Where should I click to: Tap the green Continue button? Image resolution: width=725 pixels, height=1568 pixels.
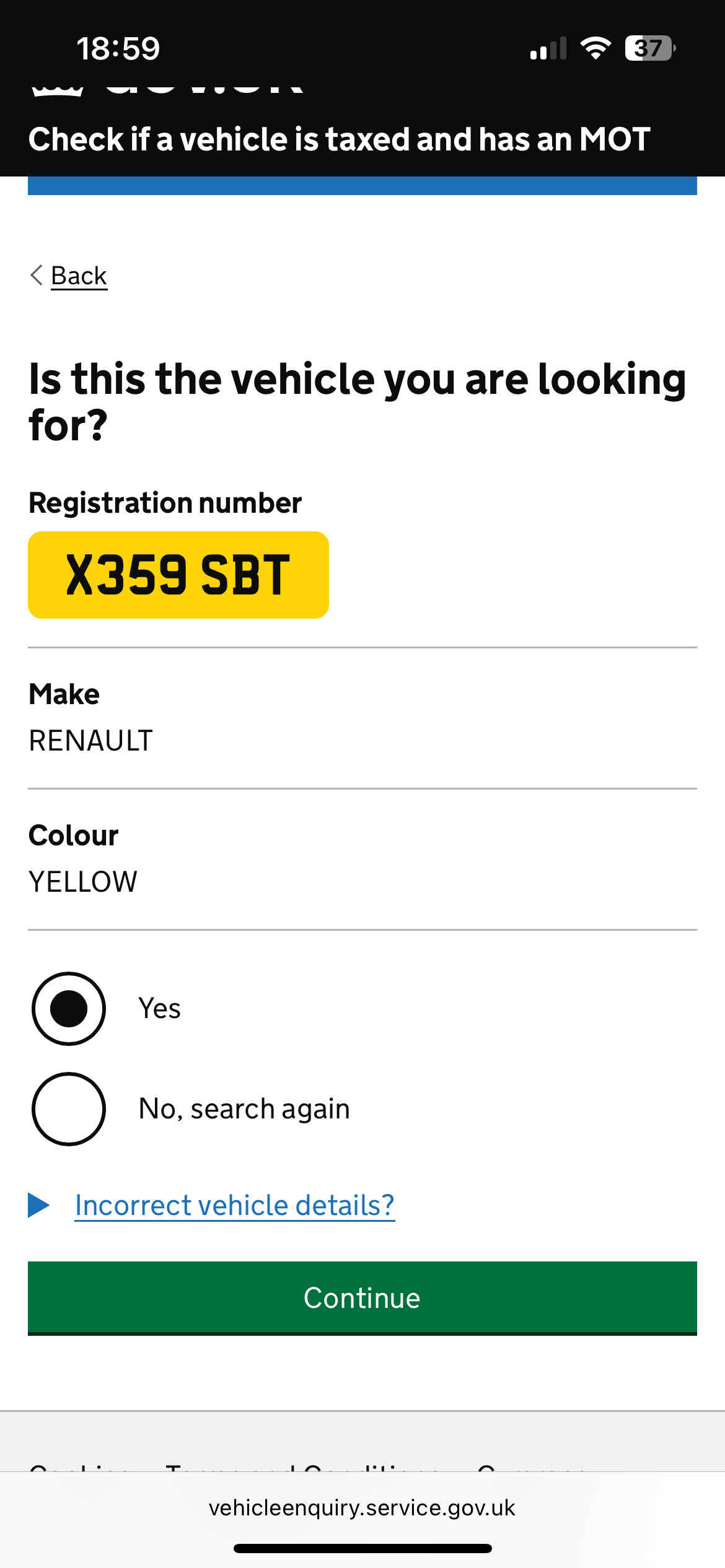click(x=362, y=1297)
